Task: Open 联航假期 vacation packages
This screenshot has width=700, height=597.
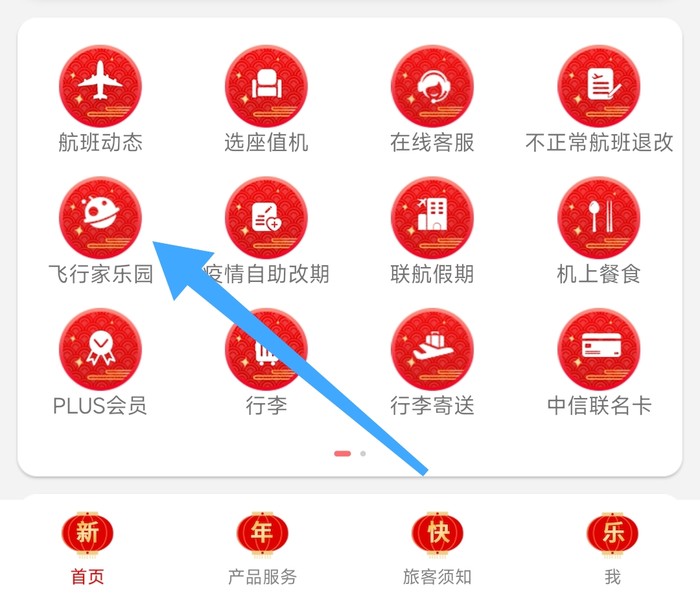Action: point(432,219)
